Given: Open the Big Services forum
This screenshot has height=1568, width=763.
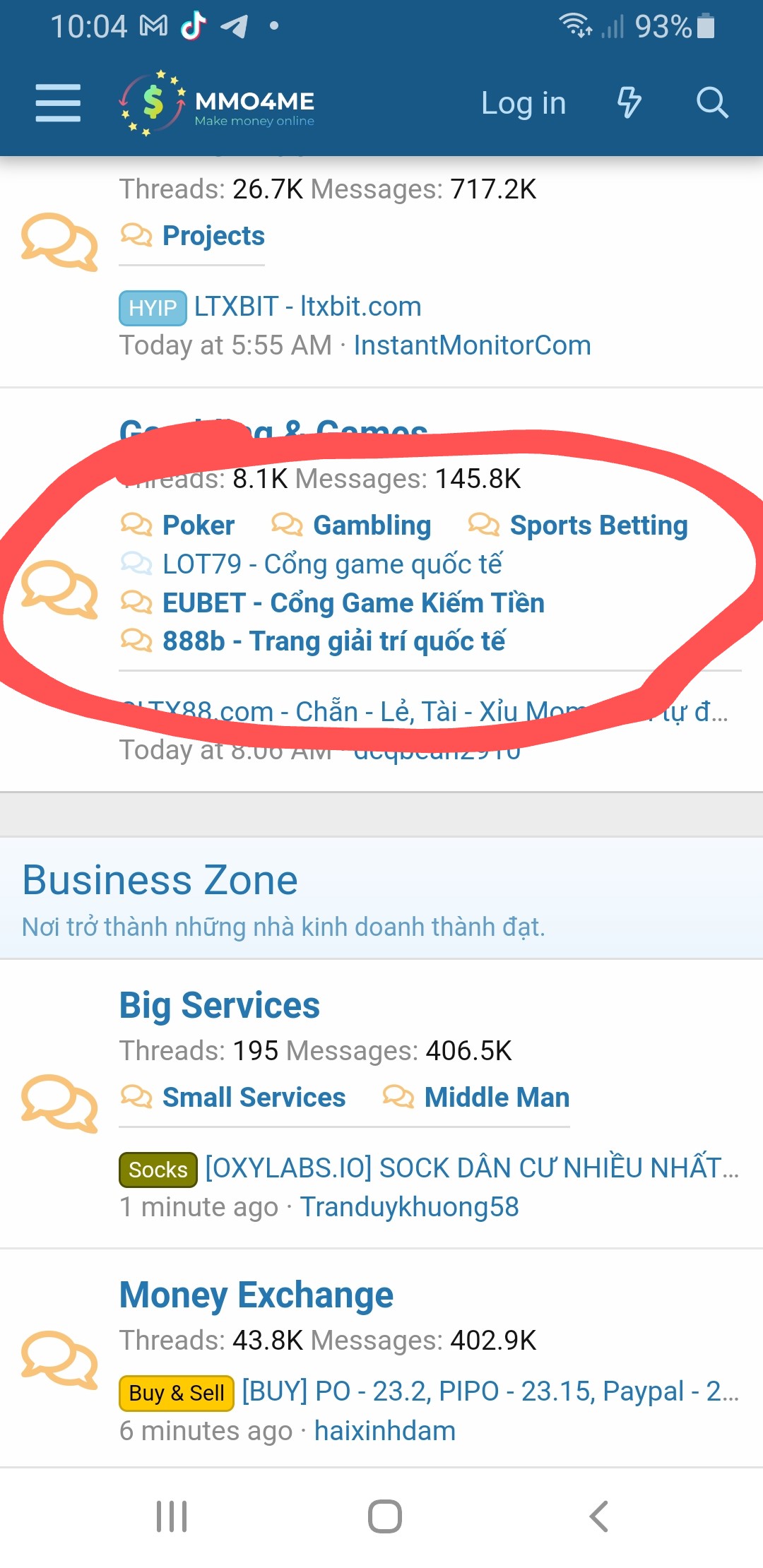Looking at the screenshot, I should (219, 1005).
